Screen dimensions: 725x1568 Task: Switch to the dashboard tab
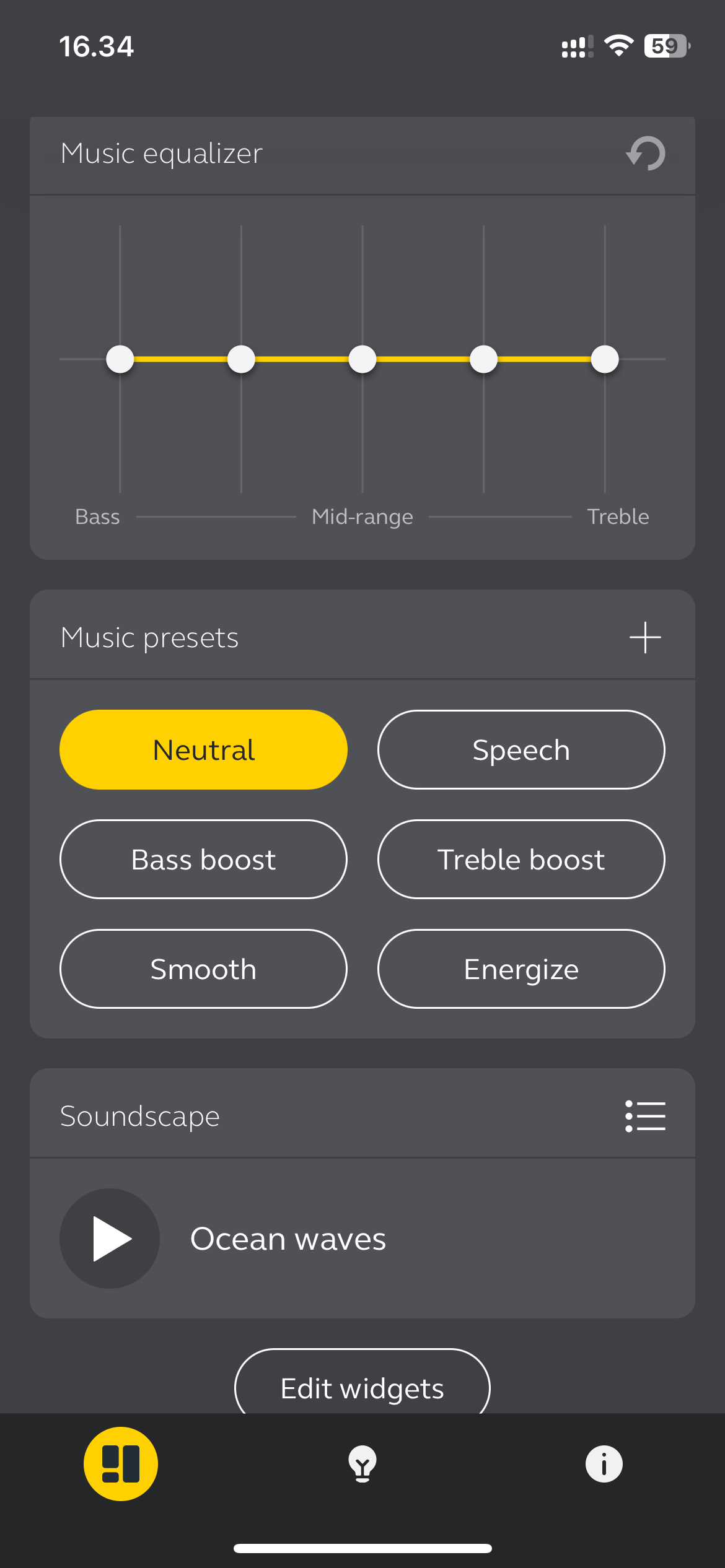tap(121, 1464)
